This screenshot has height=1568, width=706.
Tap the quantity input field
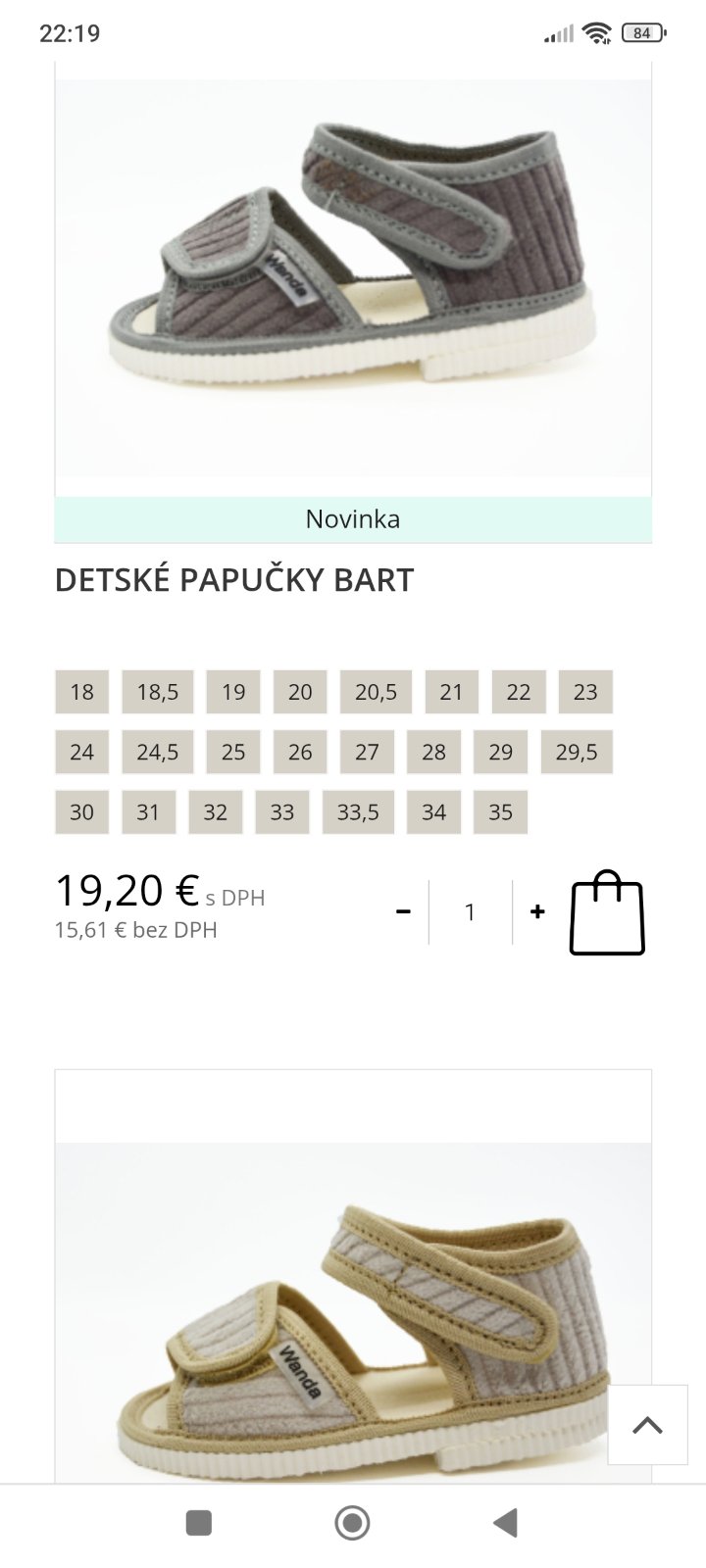point(470,911)
